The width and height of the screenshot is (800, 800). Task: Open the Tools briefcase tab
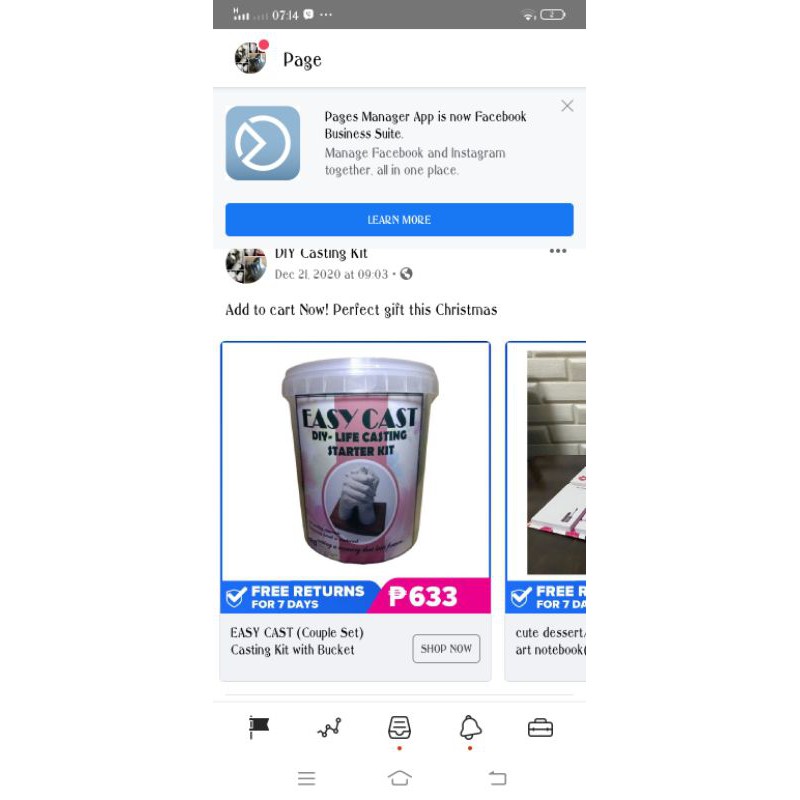540,728
